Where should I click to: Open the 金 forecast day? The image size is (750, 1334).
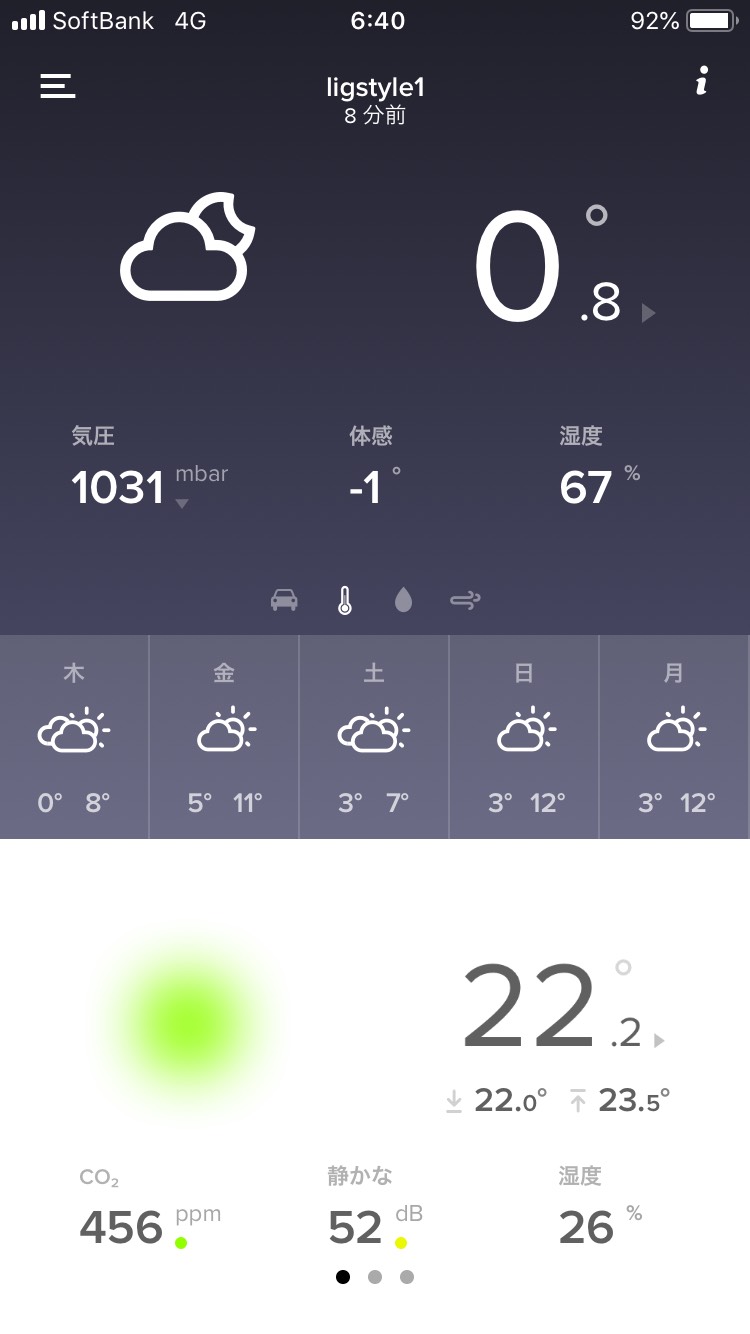coord(224,737)
